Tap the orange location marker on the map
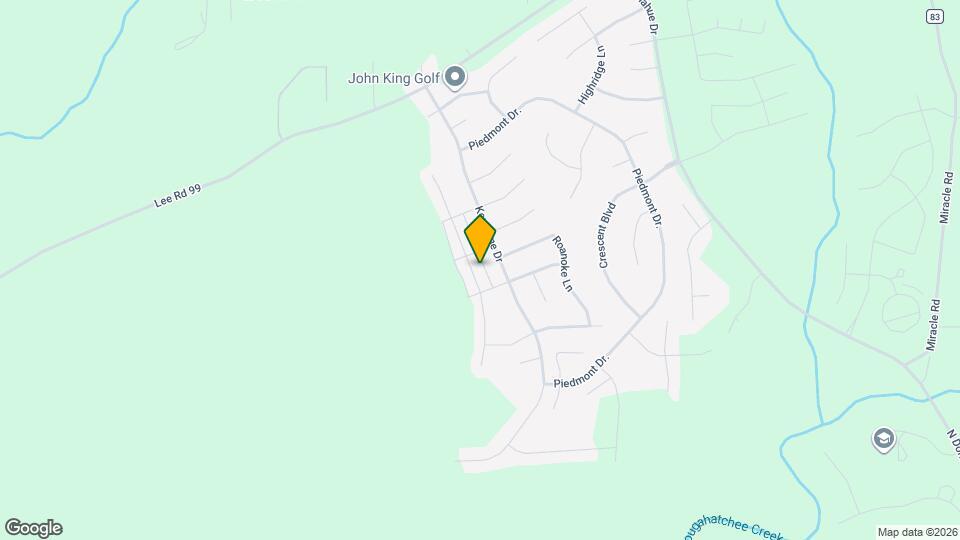The height and width of the screenshot is (540, 960). 480,238
